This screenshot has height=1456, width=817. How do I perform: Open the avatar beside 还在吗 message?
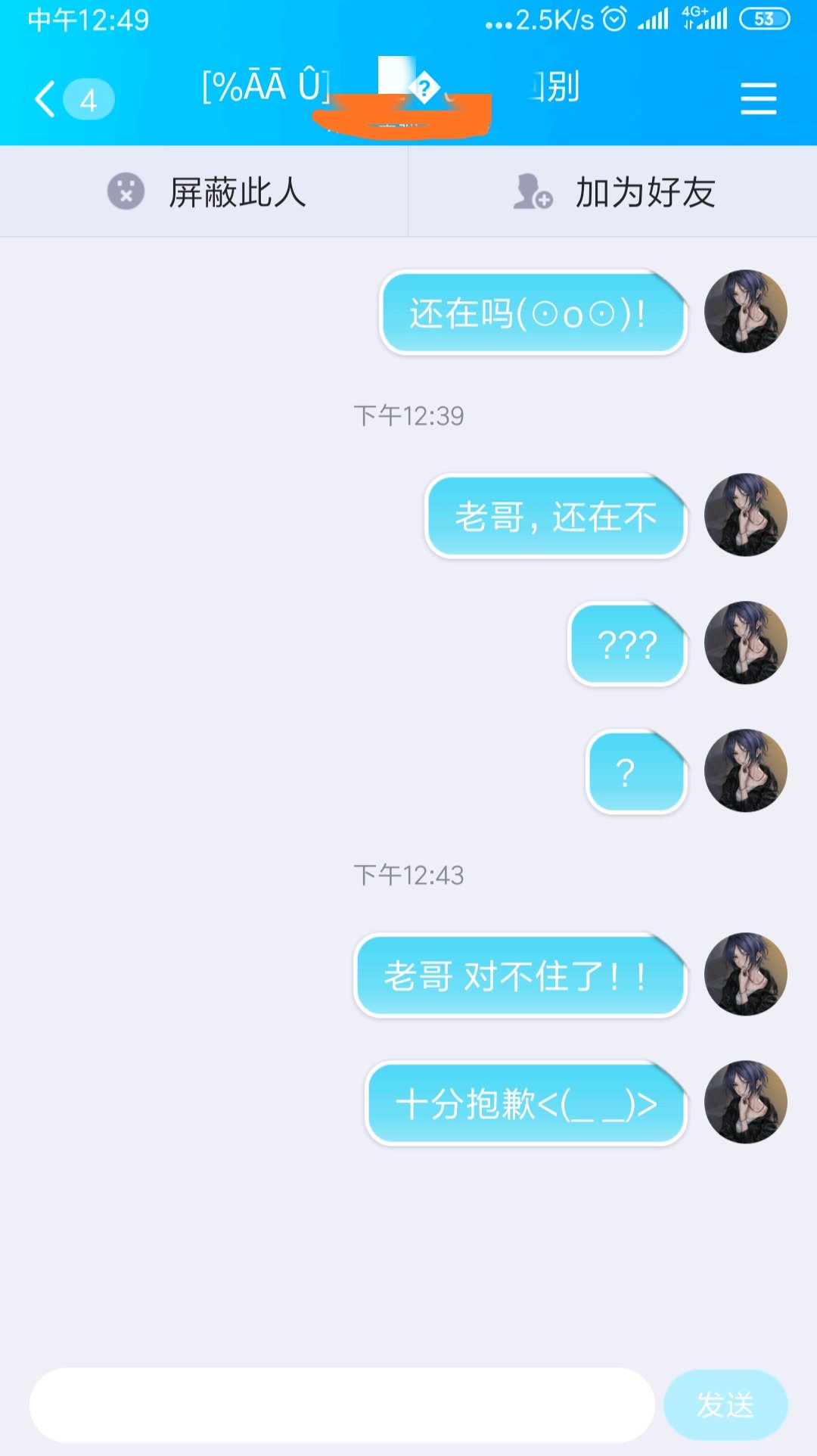(745, 311)
